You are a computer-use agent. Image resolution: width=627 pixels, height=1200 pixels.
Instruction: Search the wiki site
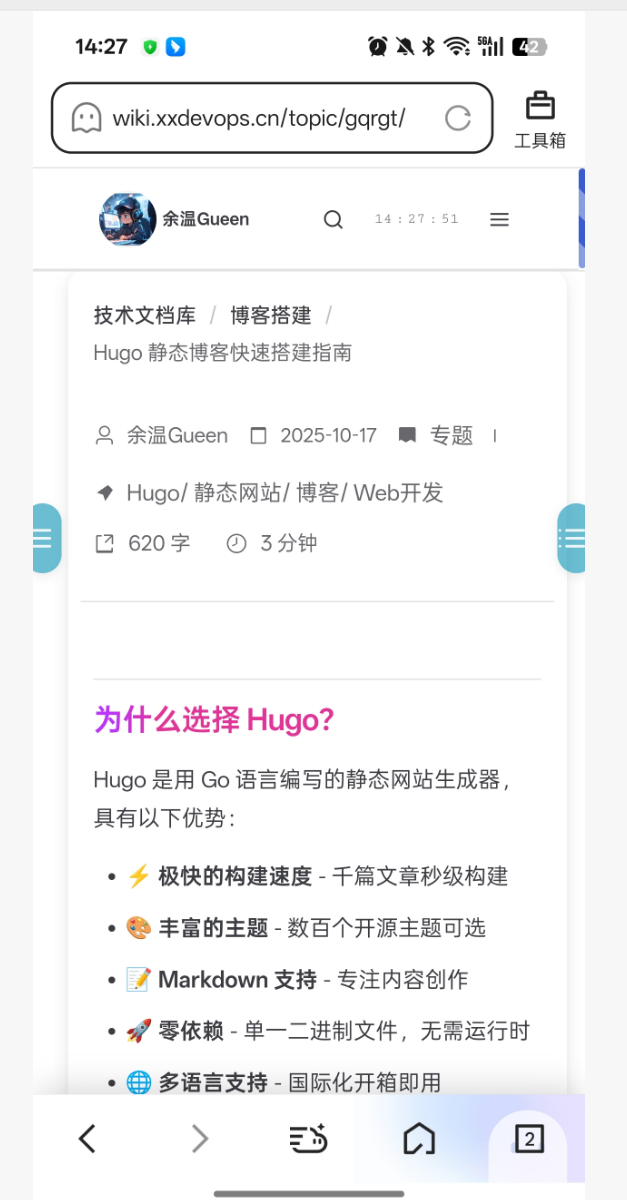[x=333, y=219]
